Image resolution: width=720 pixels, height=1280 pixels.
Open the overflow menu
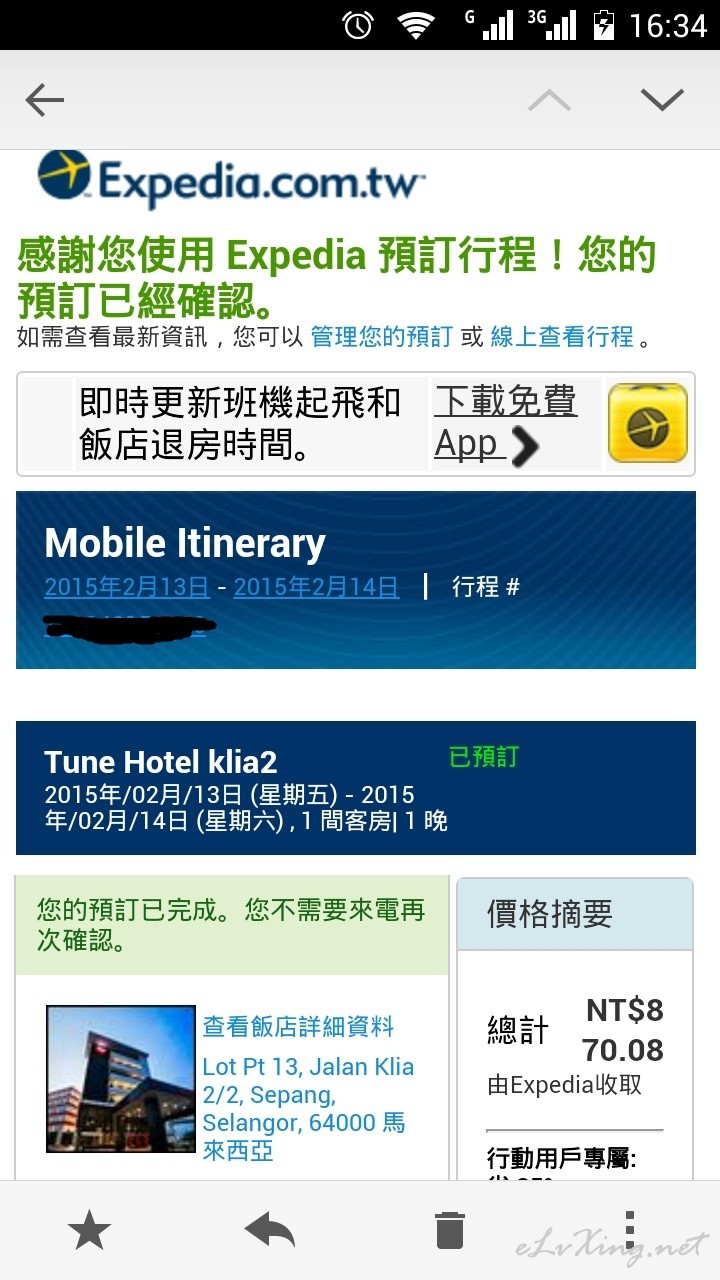(x=629, y=1230)
